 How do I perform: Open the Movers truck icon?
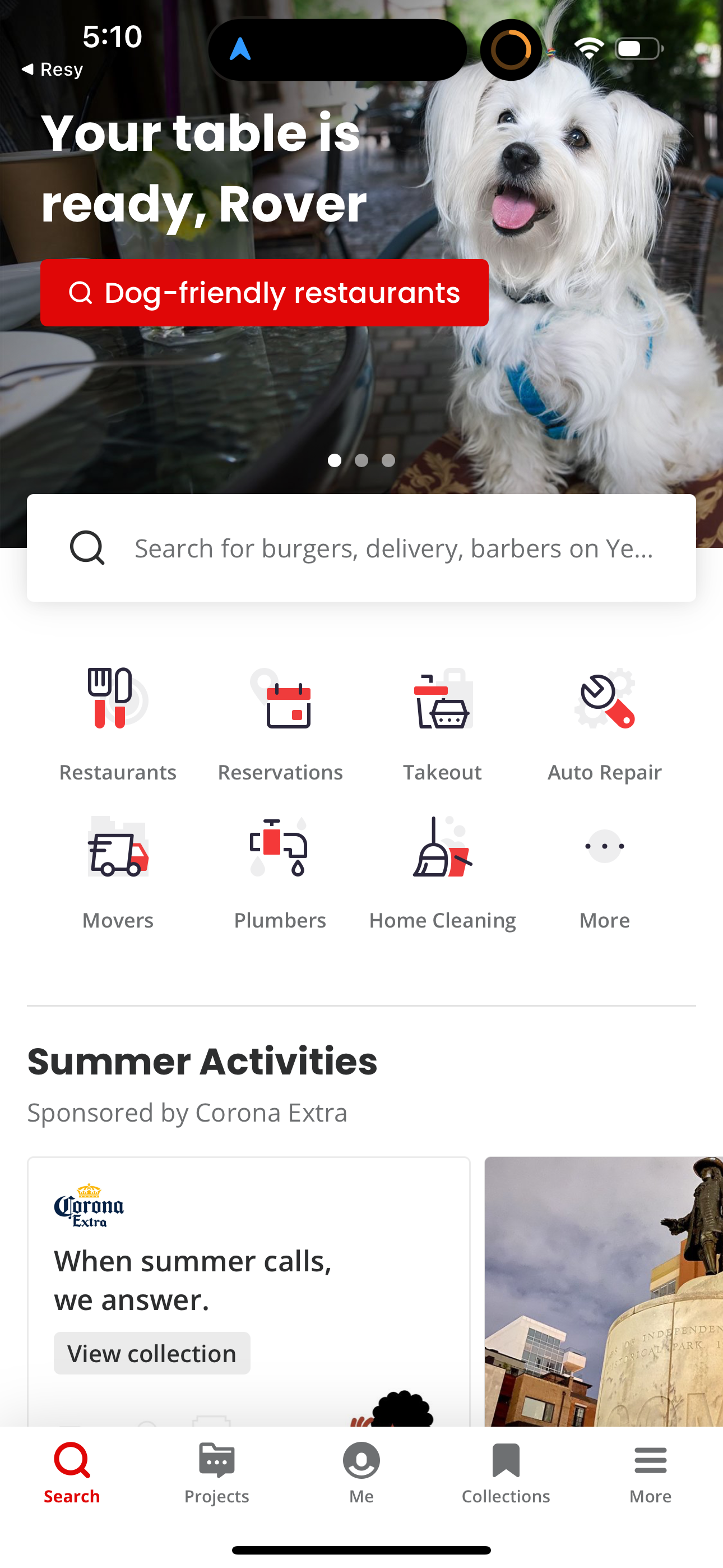click(x=118, y=851)
